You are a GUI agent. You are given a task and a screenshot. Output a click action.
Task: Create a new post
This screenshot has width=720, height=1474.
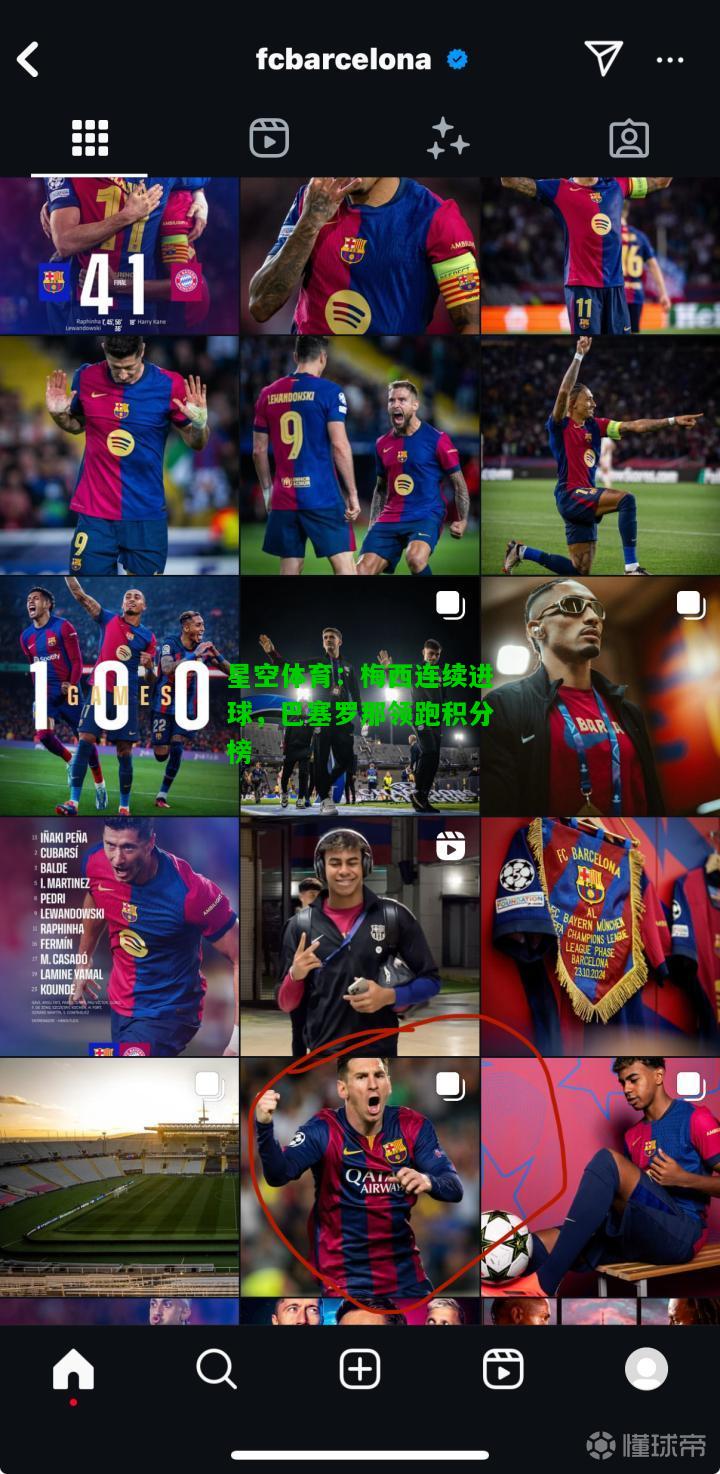click(360, 1369)
